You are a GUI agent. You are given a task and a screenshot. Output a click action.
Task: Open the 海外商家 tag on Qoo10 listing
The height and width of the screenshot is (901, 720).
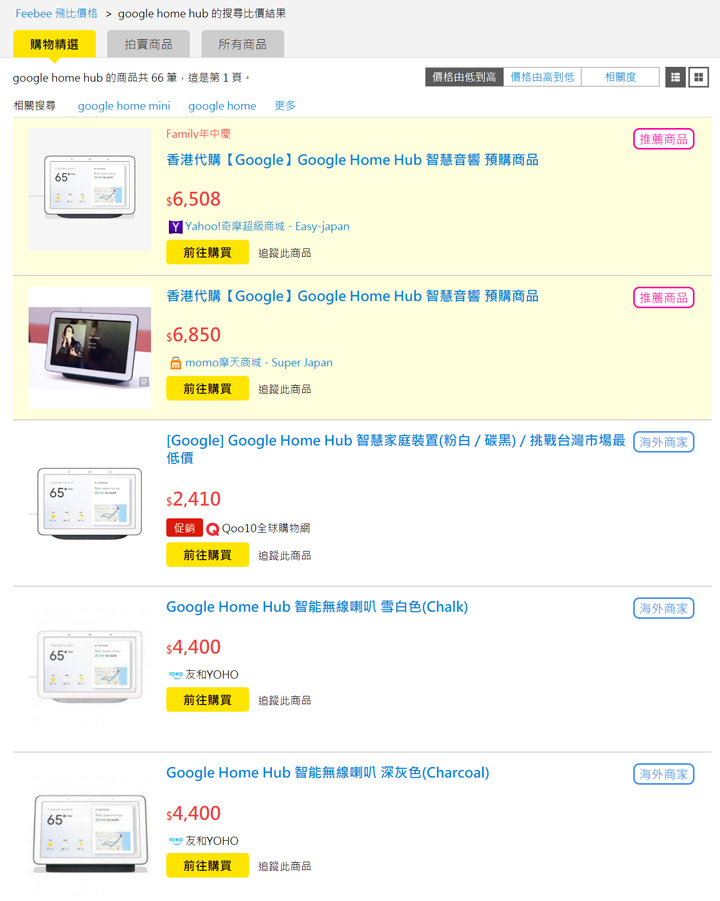(x=663, y=442)
